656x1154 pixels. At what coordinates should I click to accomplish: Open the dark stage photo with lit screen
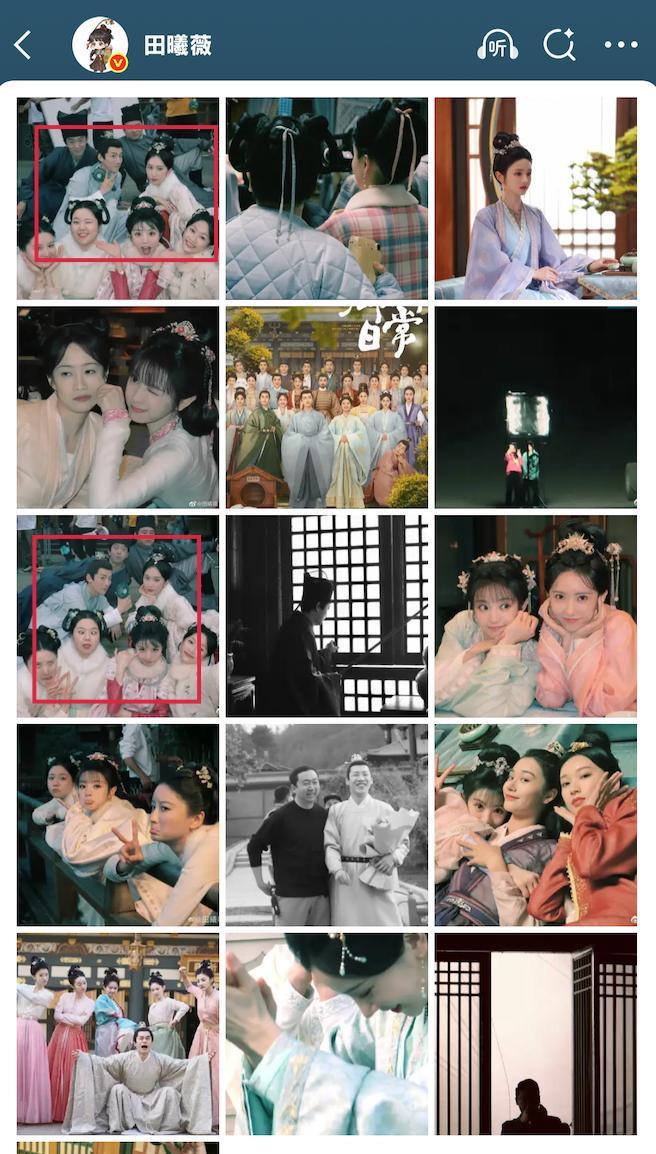tap(535, 407)
